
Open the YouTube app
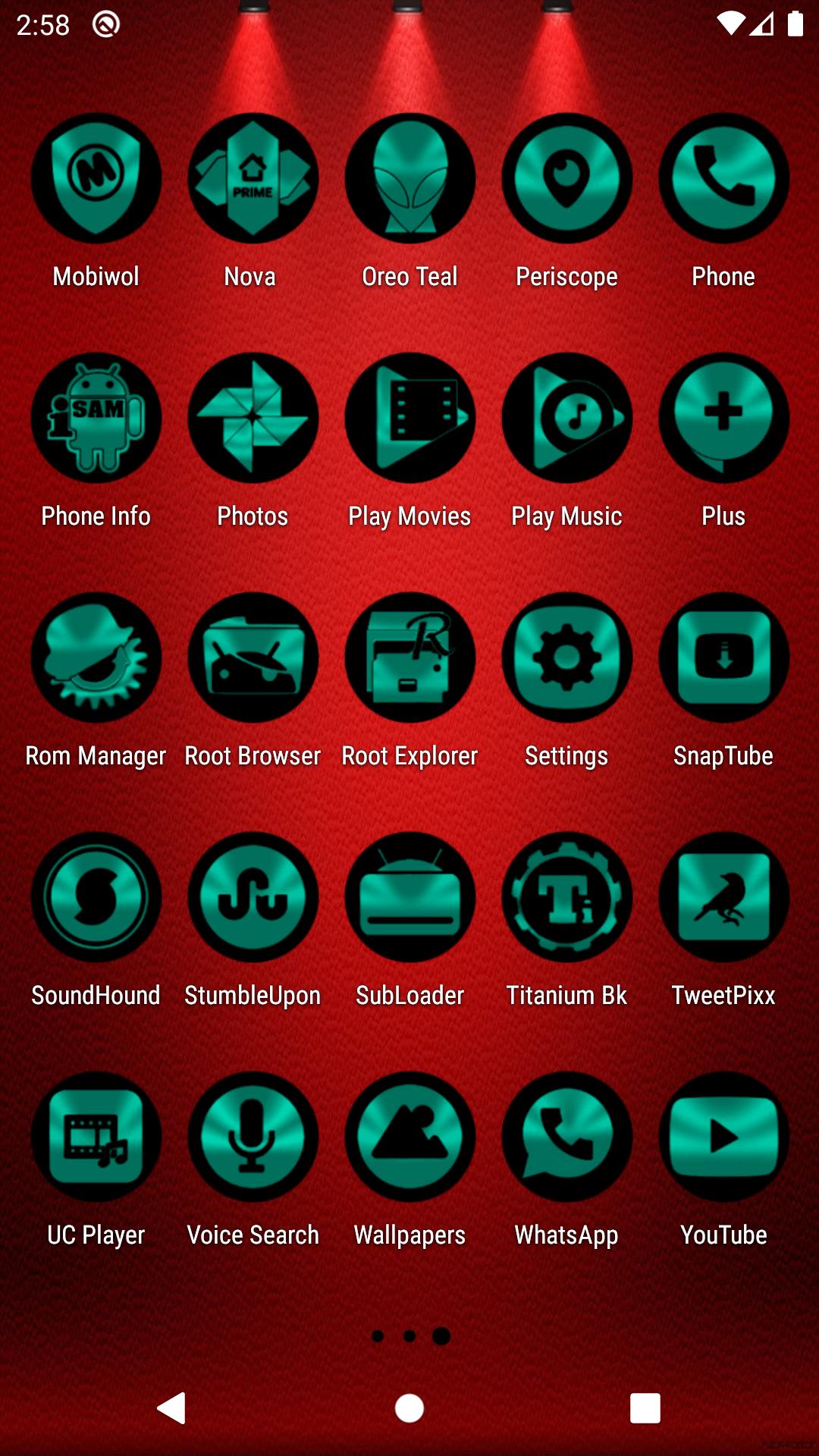pyautogui.click(x=723, y=1137)
